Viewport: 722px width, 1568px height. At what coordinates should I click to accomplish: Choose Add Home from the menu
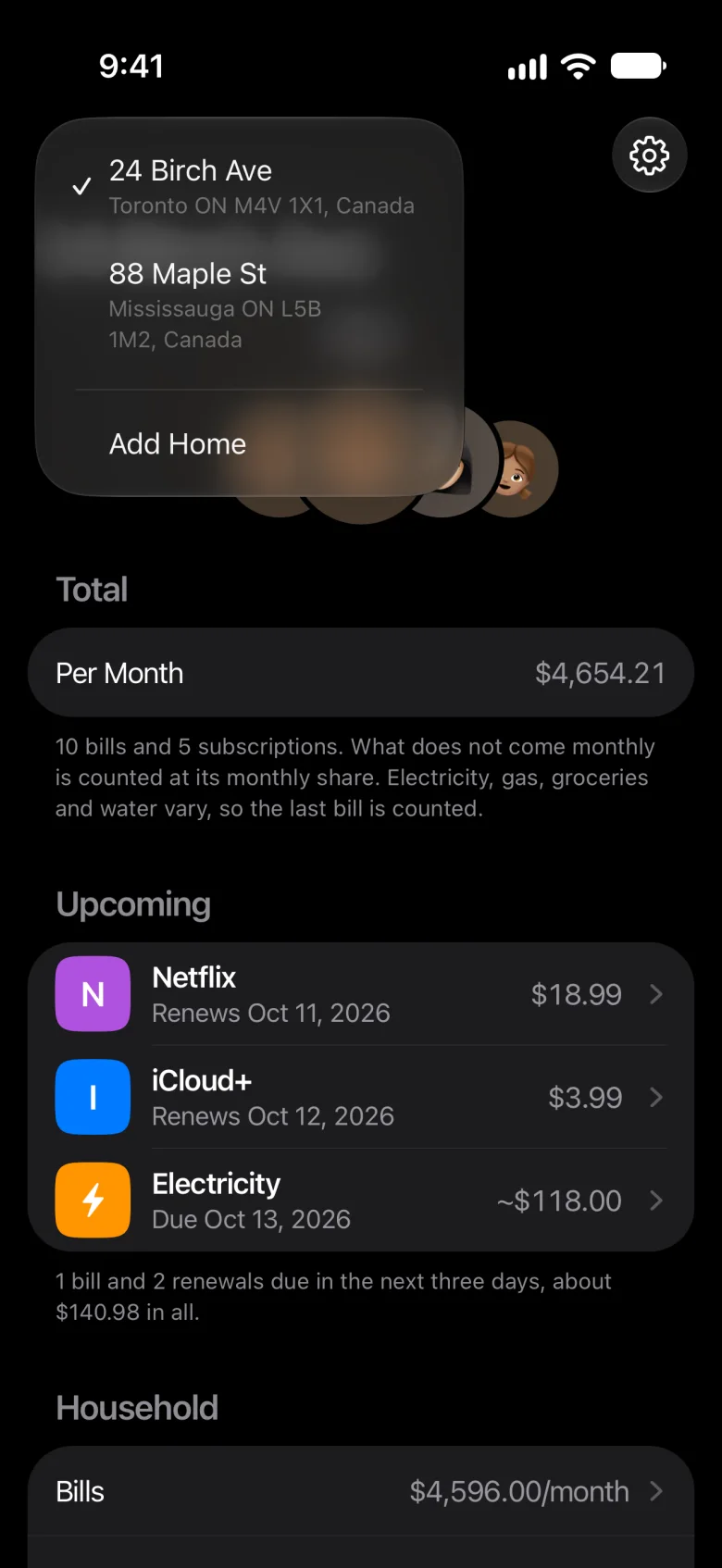tap(250, 443)
